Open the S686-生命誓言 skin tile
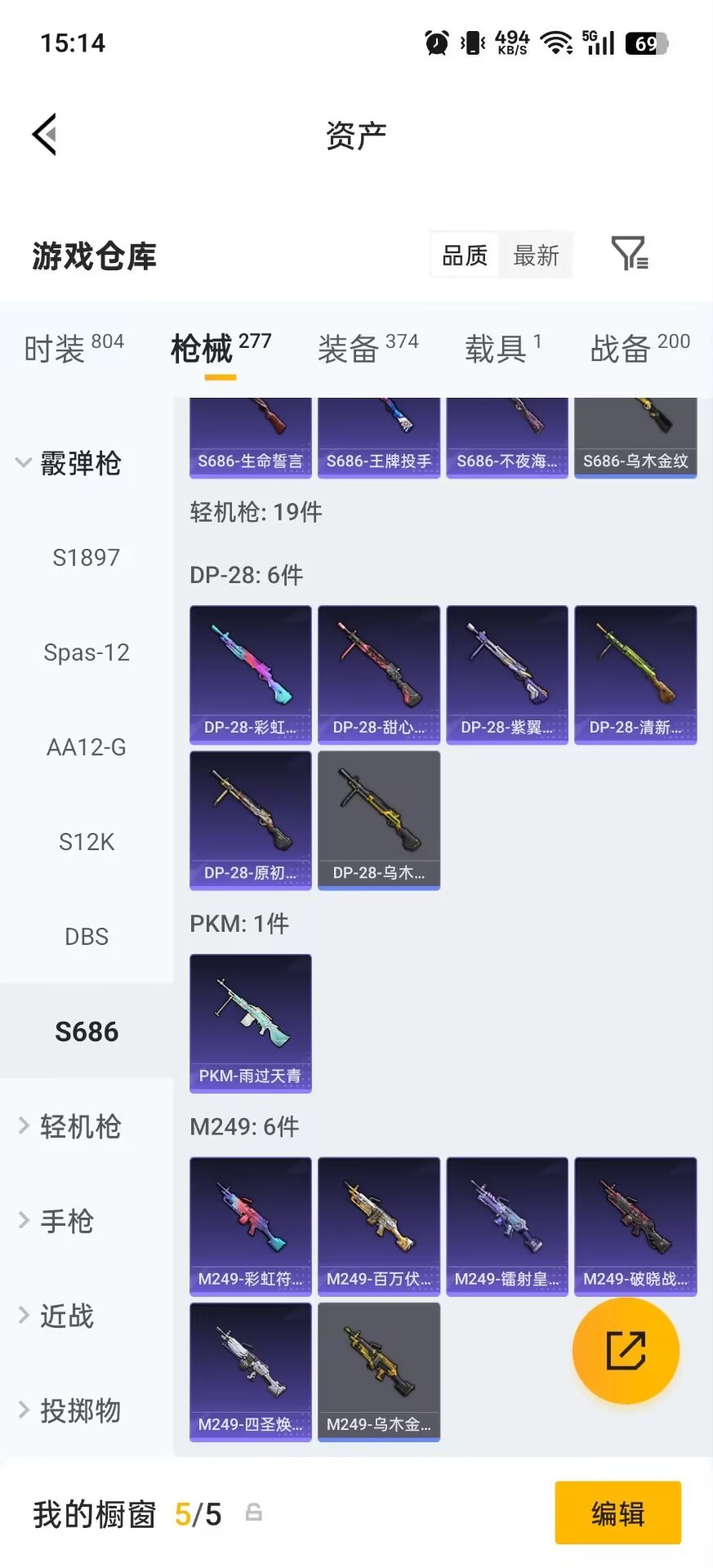Image resolution: width=713 pixels, height=1568 pixels. click(251, 438)
